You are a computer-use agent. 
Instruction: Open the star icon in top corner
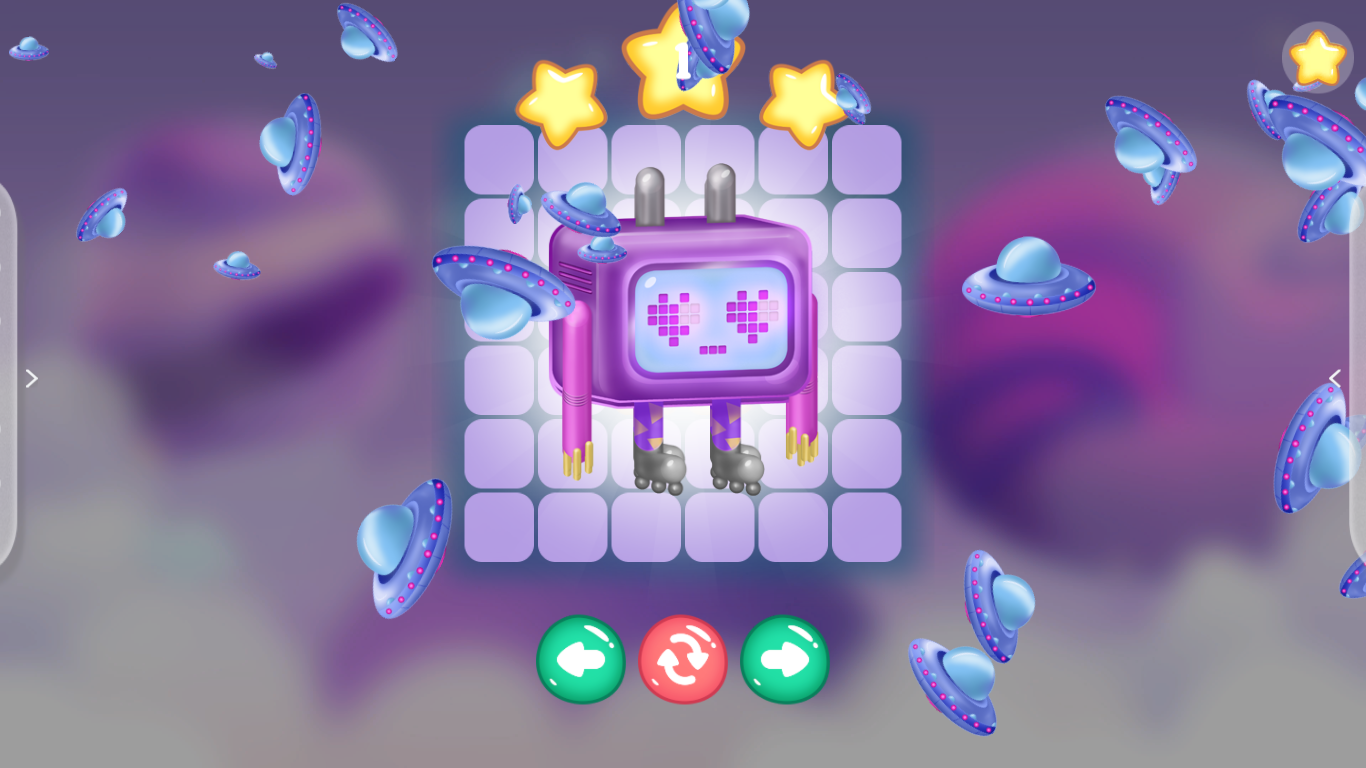pyautogui.click(x=1317, y=58)
